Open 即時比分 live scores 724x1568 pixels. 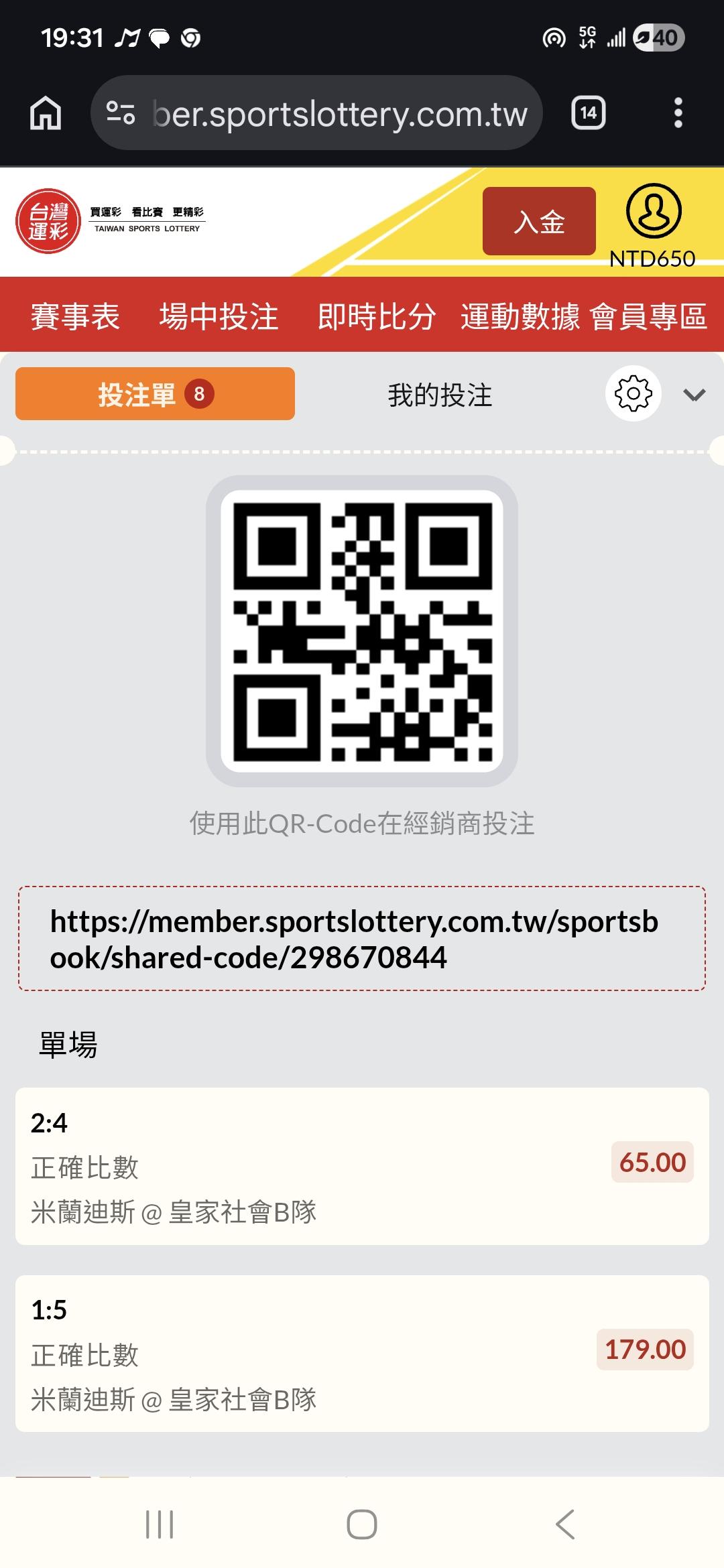point(377,316)
